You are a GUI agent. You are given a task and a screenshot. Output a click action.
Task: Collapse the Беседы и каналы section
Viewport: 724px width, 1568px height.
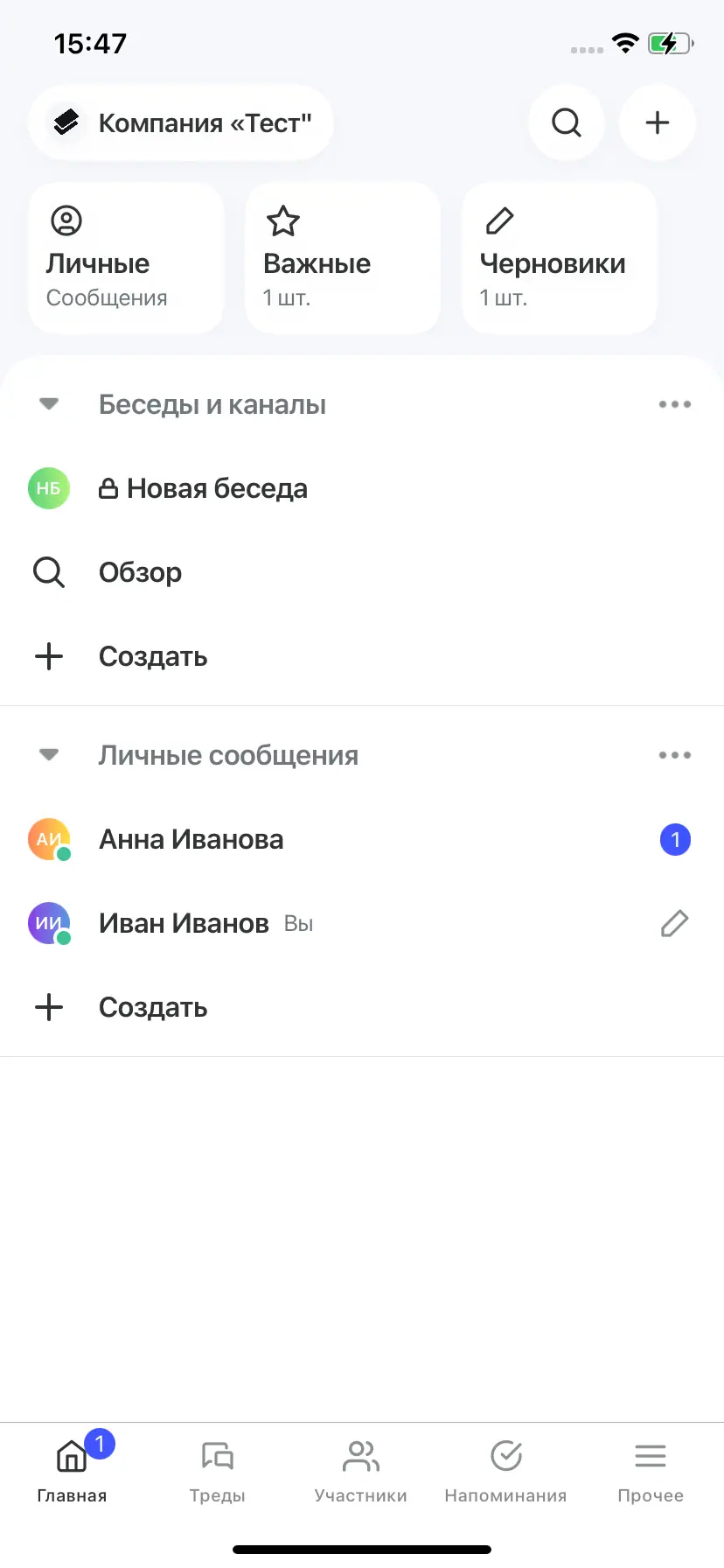(x=49, y=404)
